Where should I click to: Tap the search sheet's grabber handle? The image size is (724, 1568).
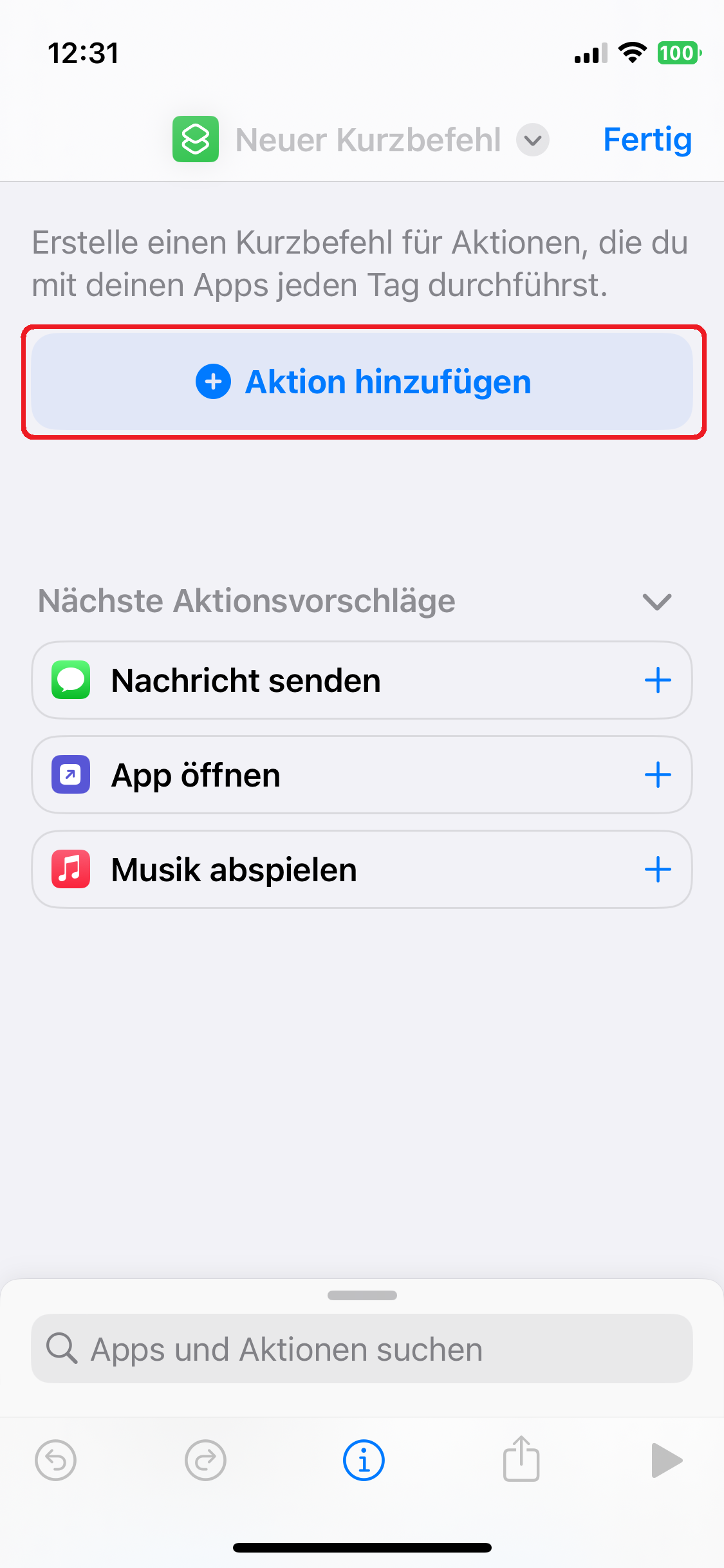(x=362, y=1295)
